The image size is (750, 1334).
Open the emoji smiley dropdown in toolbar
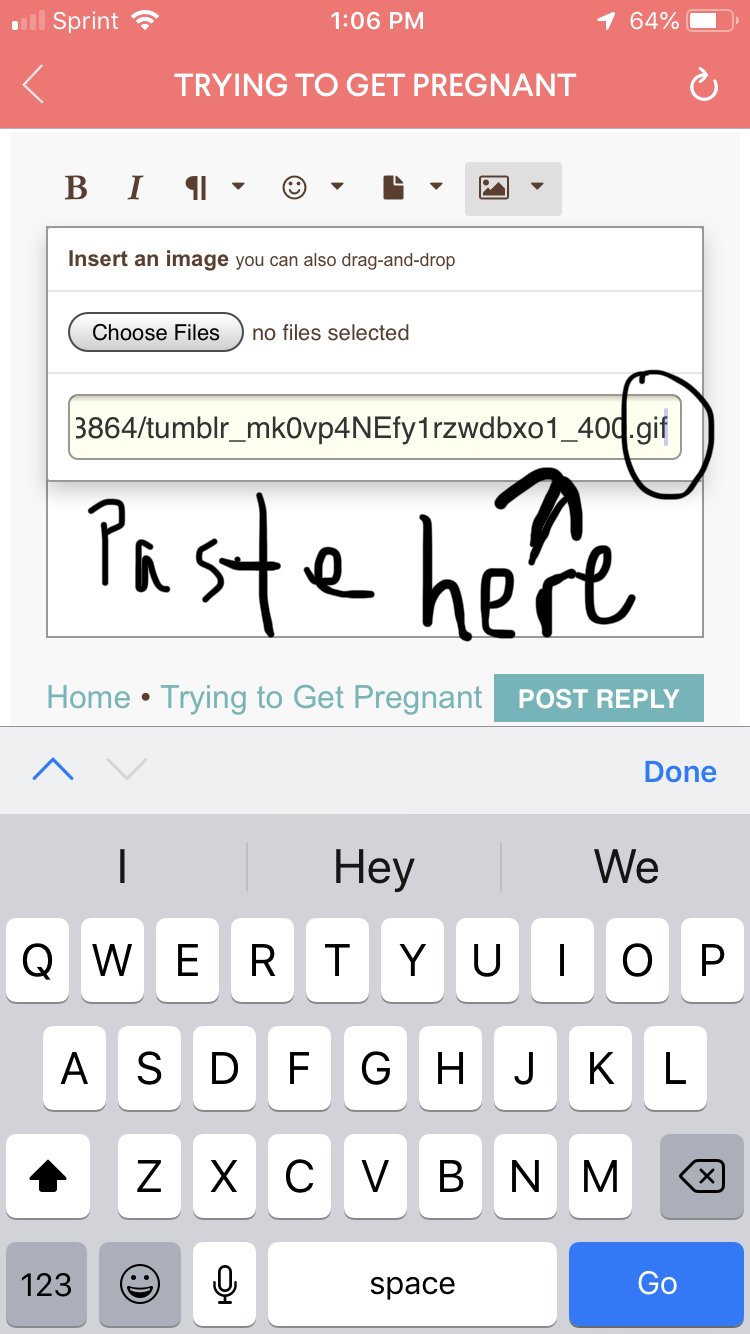click(312, 188)
